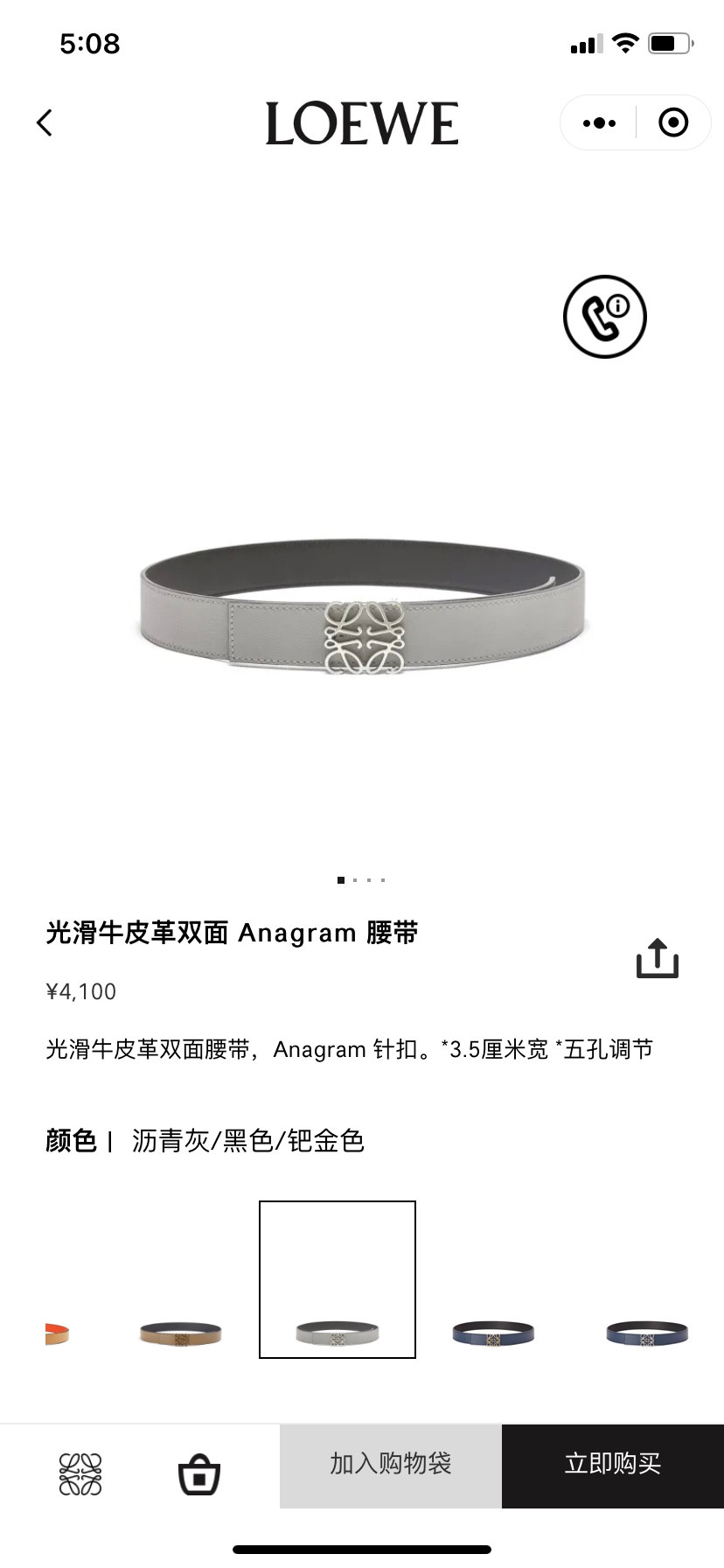Open the Loewe Anagram home icon
Screen dimensions: 724x1568
coord(80,1474)
